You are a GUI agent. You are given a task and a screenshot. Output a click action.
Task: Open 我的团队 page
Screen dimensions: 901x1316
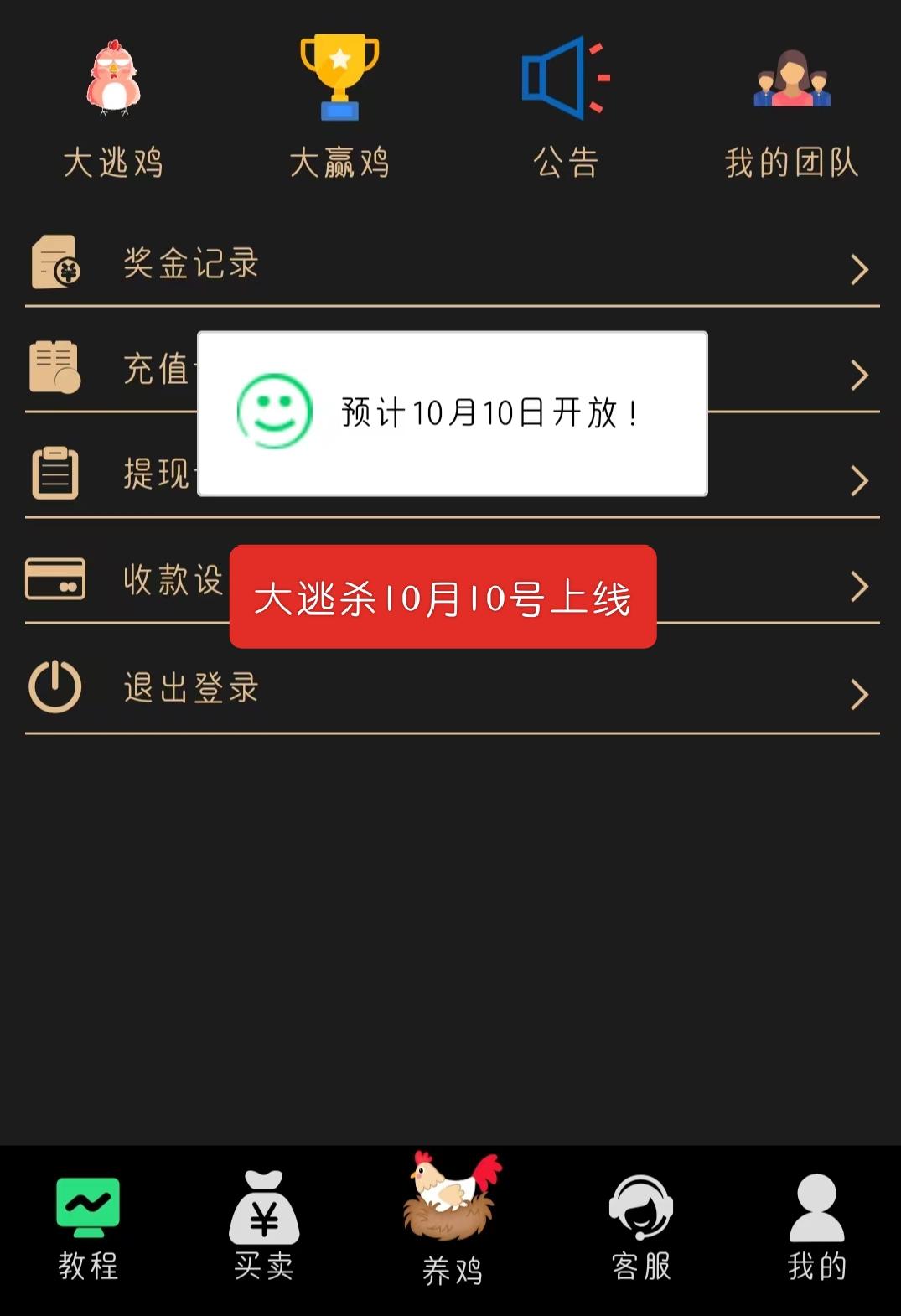[x=791, y=109]
